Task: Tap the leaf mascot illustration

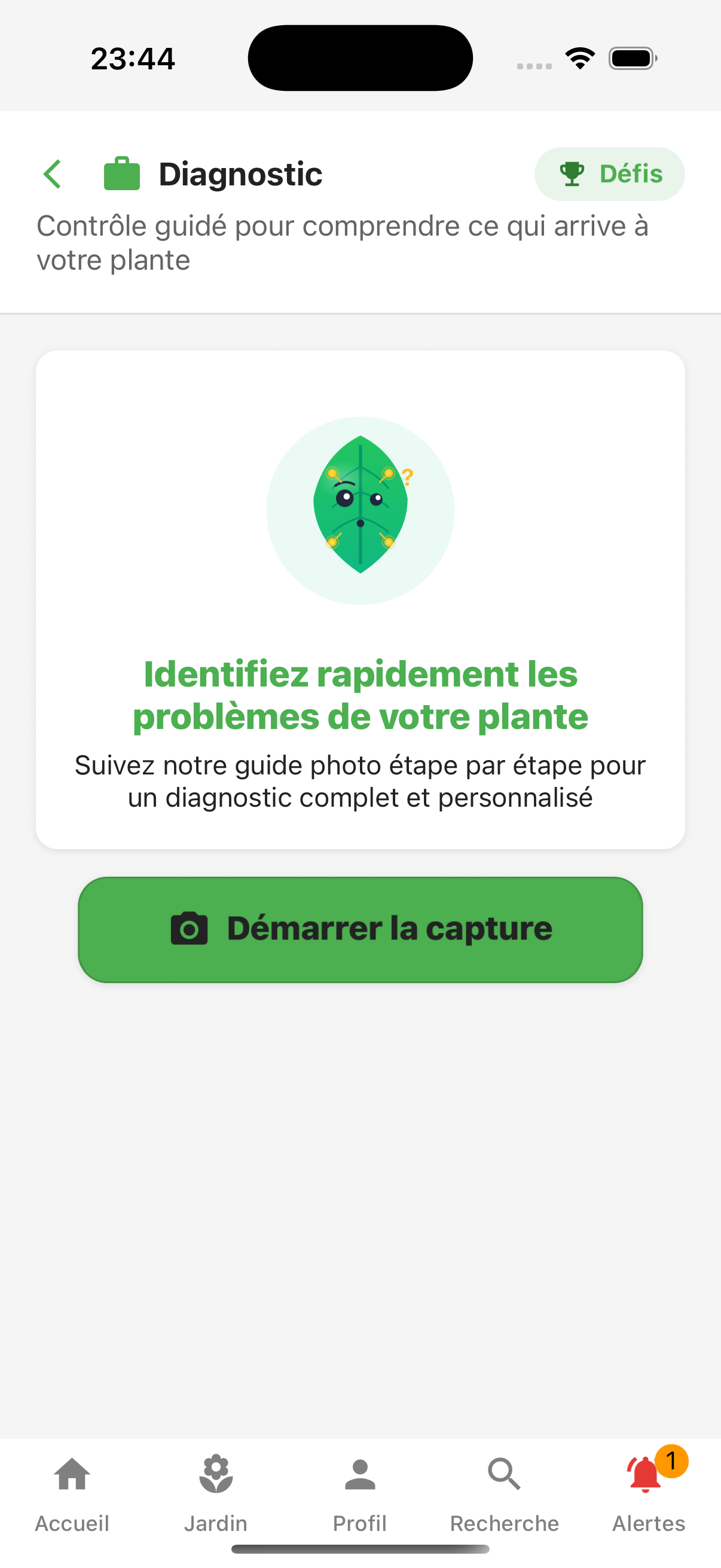Action: coord(360,510)
